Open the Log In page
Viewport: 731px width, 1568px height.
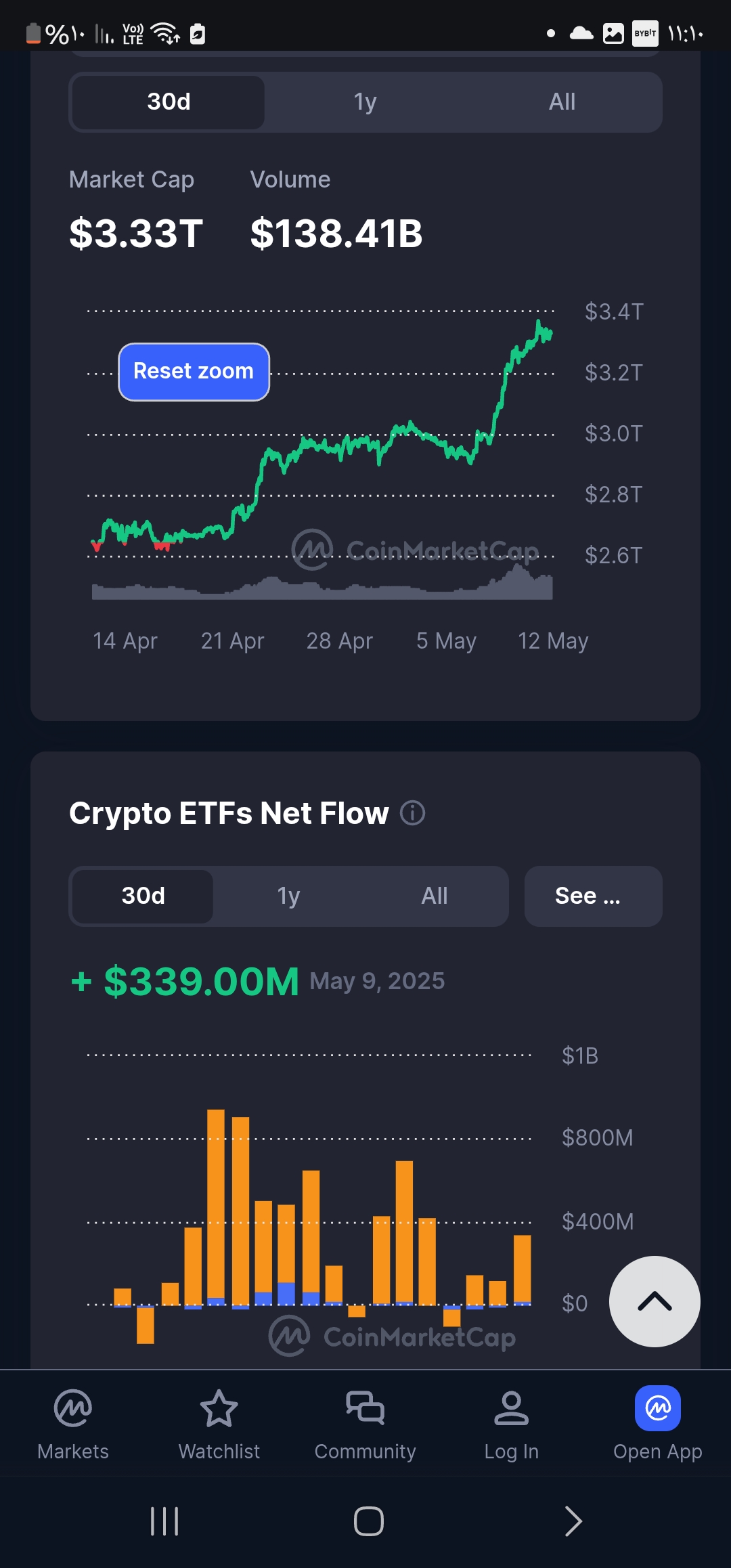tap(511, 1423)
